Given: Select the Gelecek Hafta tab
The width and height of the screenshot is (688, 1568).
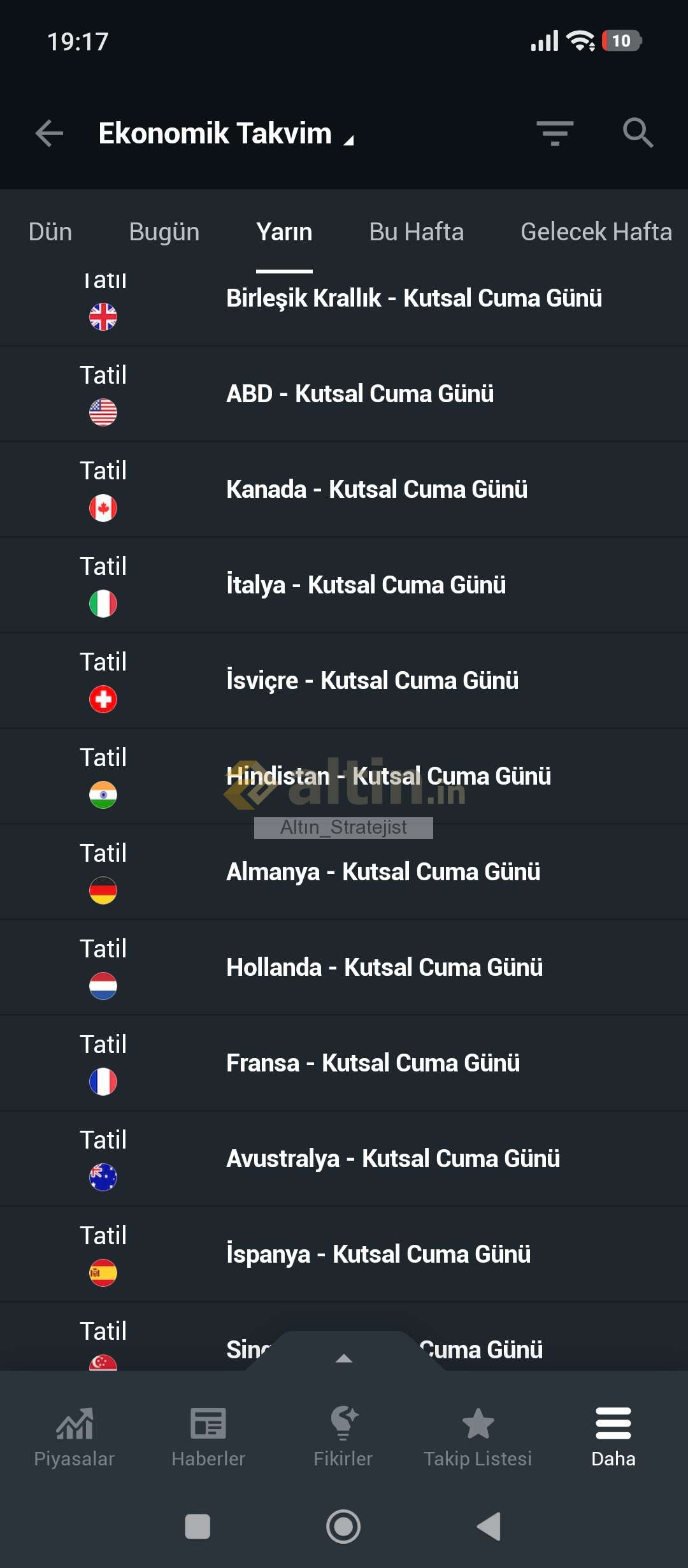Looking at the screenshot, I should point(596,232).
